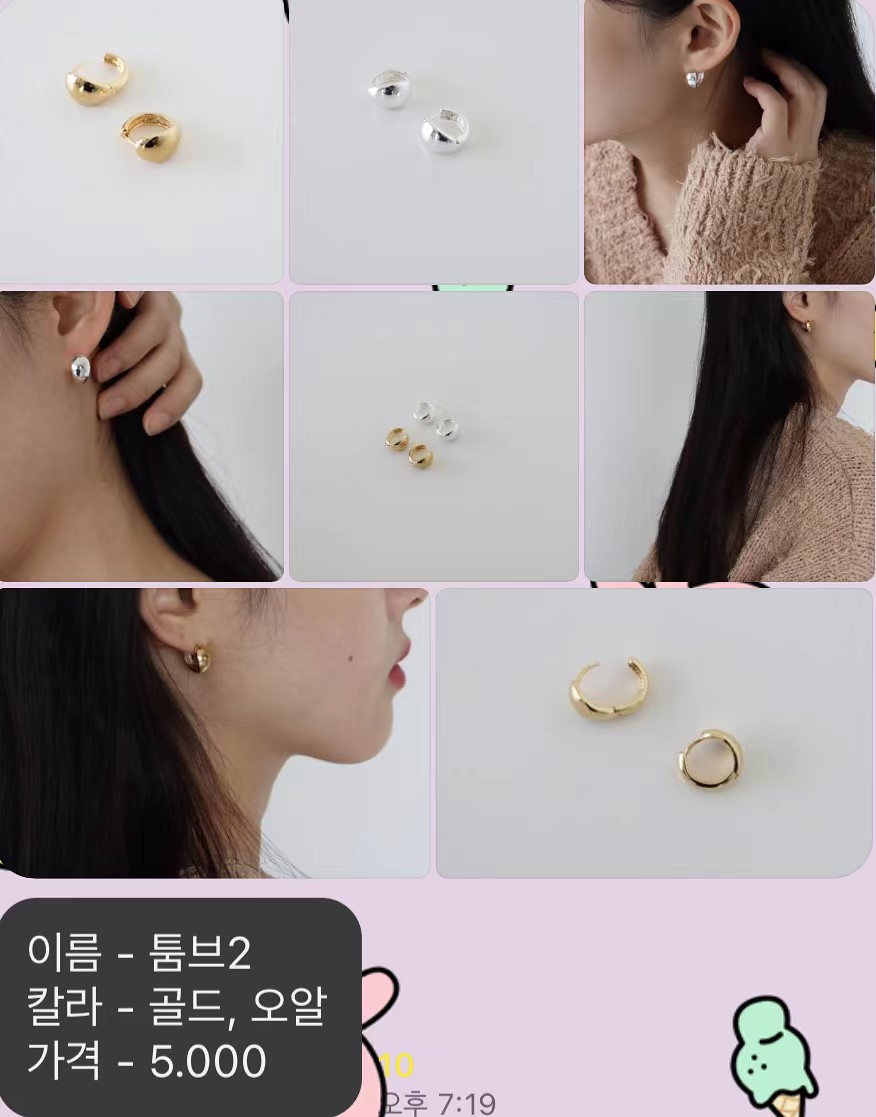Open the photo of two gold earrings
The height and width of the screenshot is (1117, 876).
coord(140,140)
